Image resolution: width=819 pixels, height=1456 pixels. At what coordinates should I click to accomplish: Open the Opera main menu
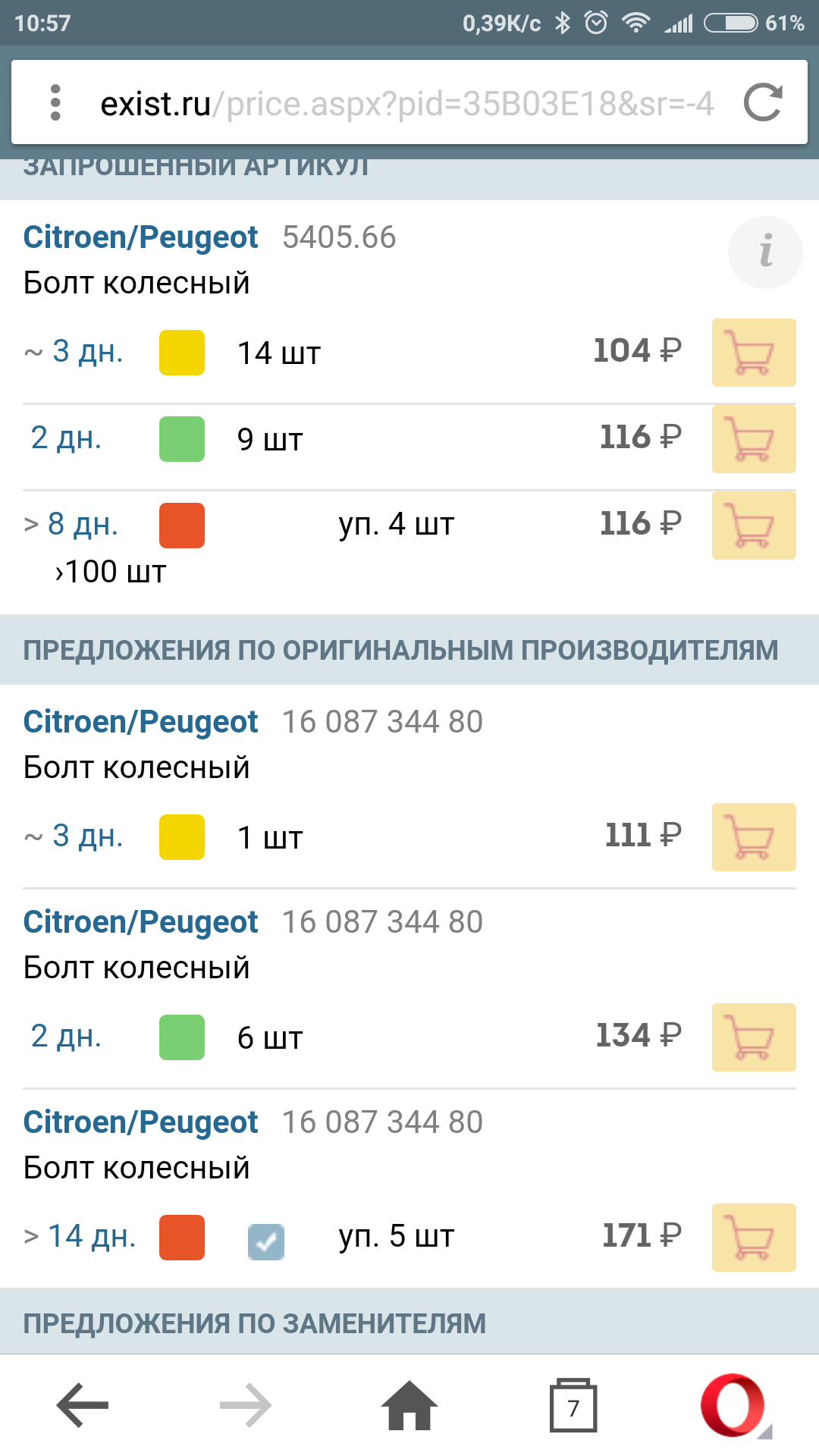tap(733, 1405)
